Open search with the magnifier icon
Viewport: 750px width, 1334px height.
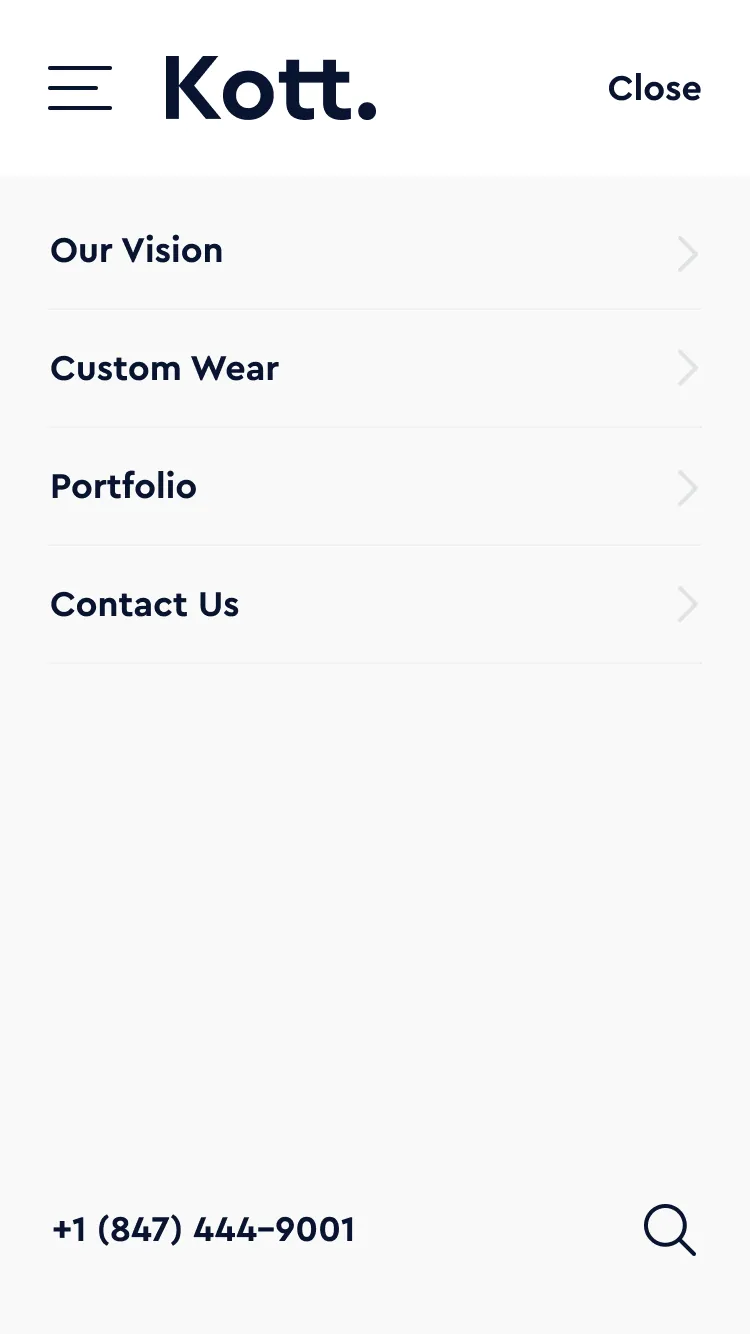(x=669, y=1230)
